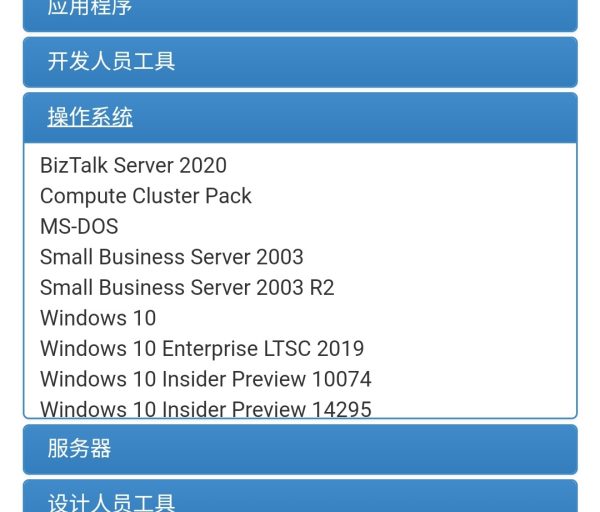Screen dimensions: 600x512
Task: Choose Windows 10 Insider Preview 10074
Action: coord(205,380)
